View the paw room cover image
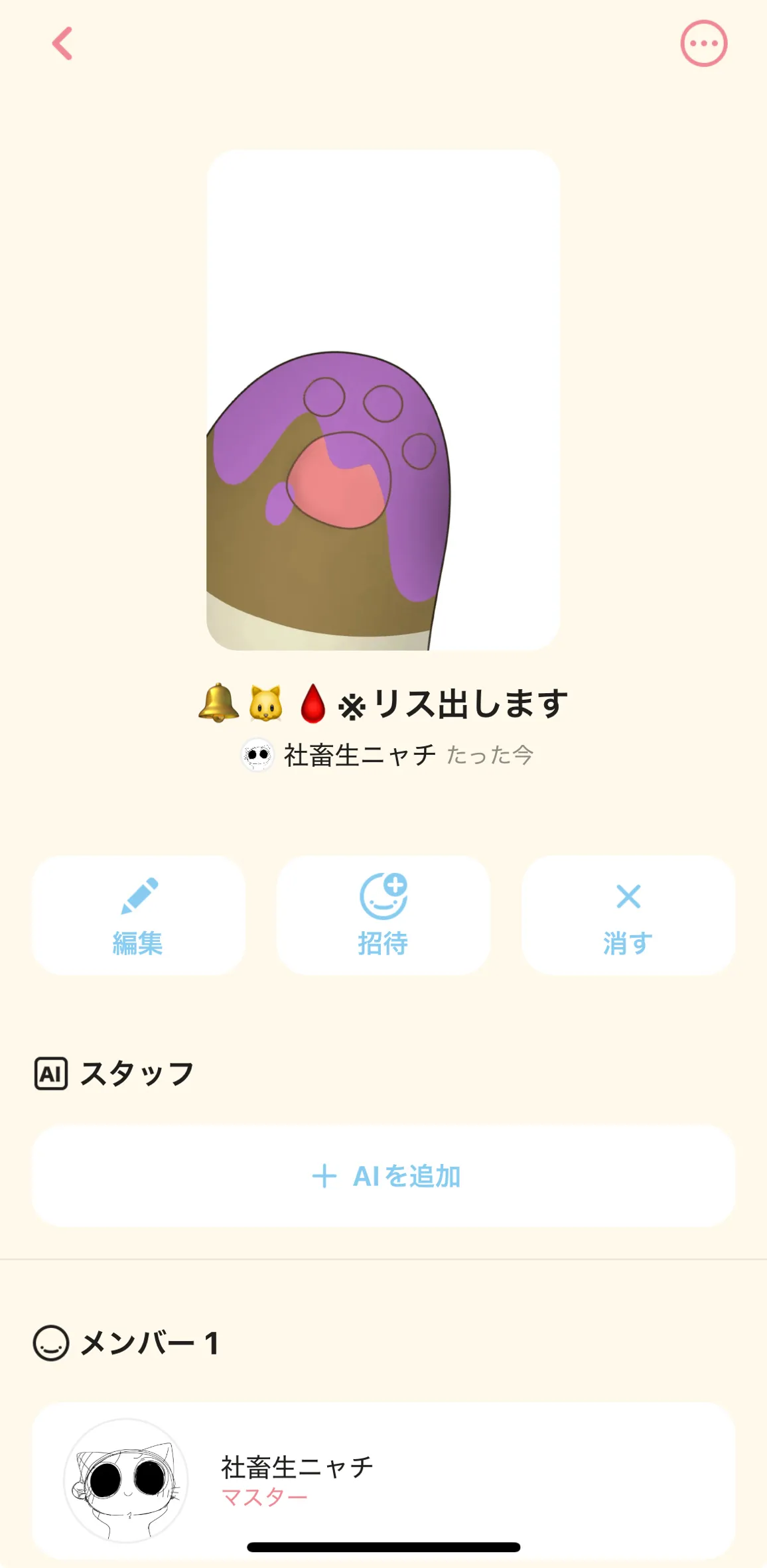This screenshot has height=1568, width=767. coord(383,399)
